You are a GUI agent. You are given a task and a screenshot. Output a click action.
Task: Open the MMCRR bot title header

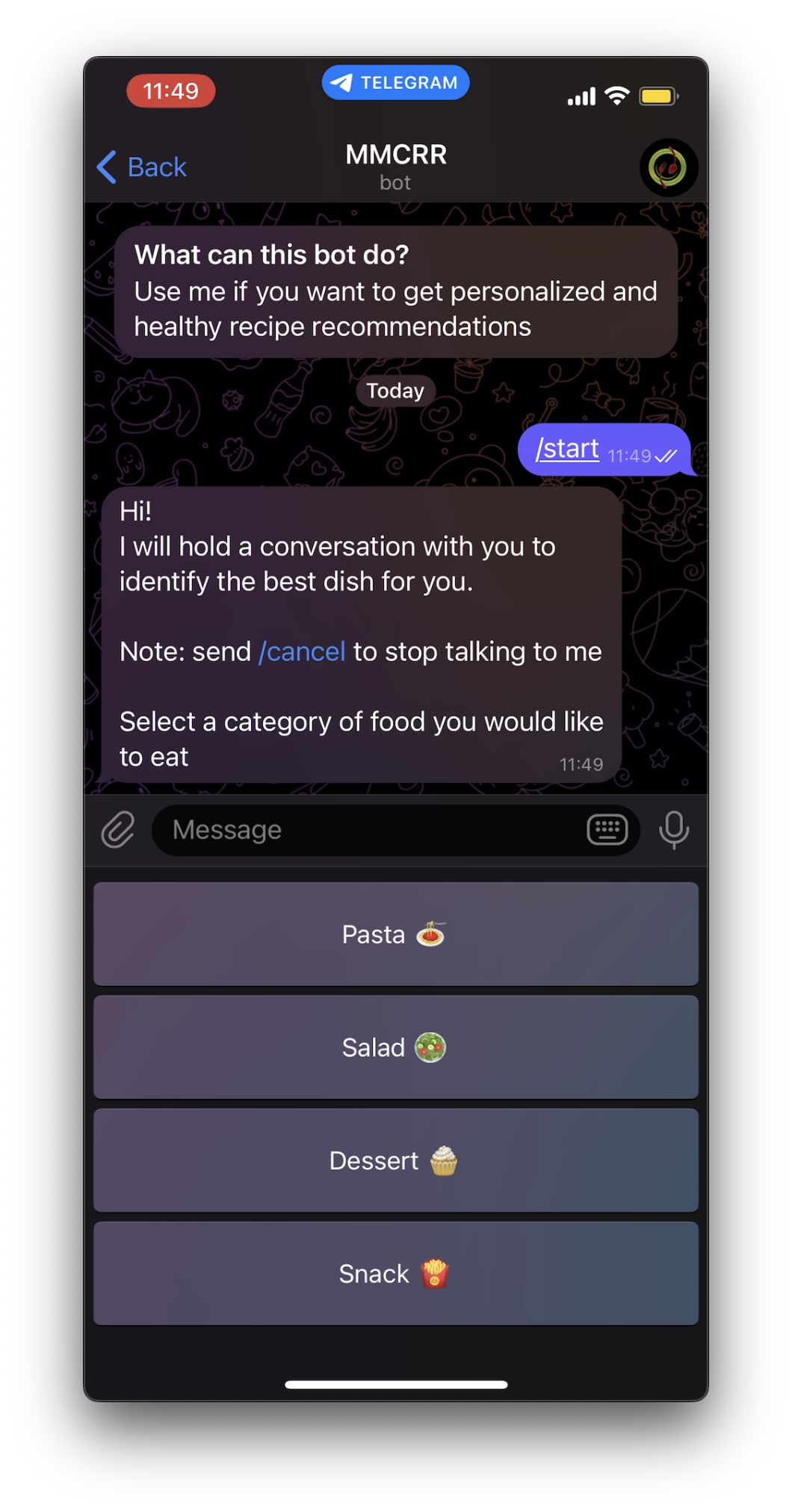point(396,167)
